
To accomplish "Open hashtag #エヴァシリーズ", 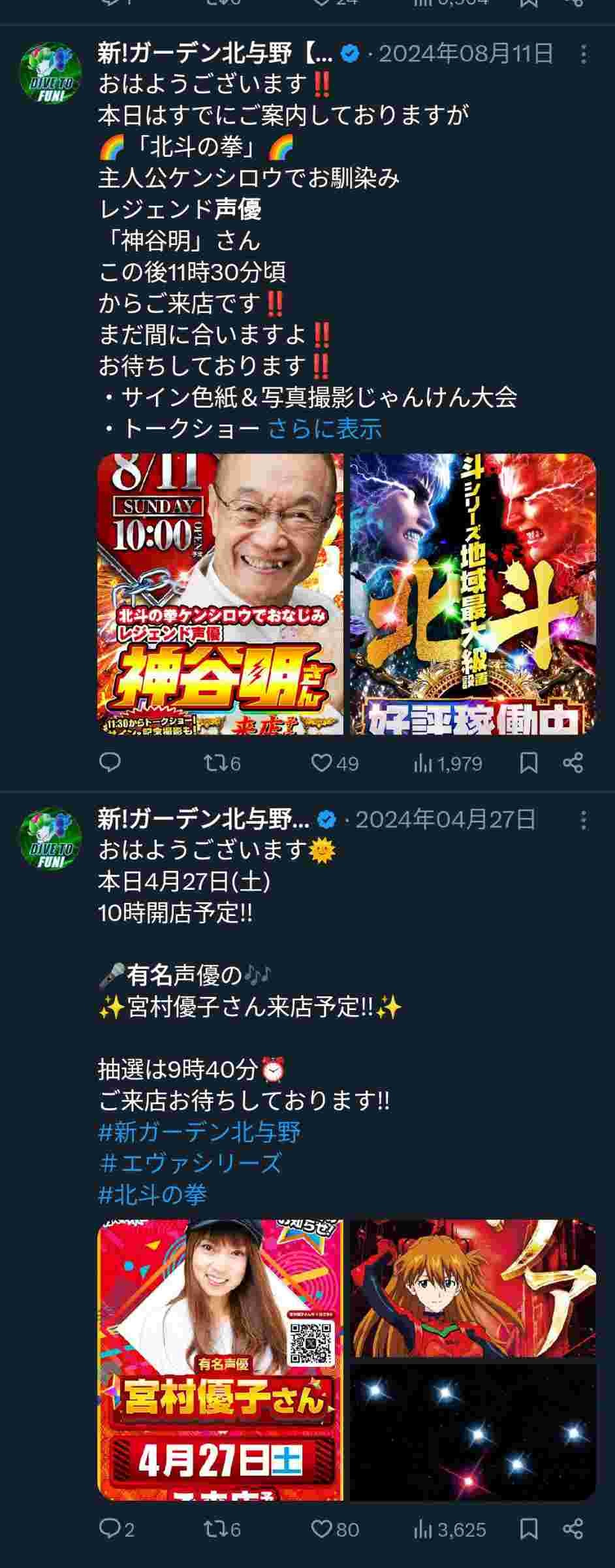I will tap(191, 1163).
